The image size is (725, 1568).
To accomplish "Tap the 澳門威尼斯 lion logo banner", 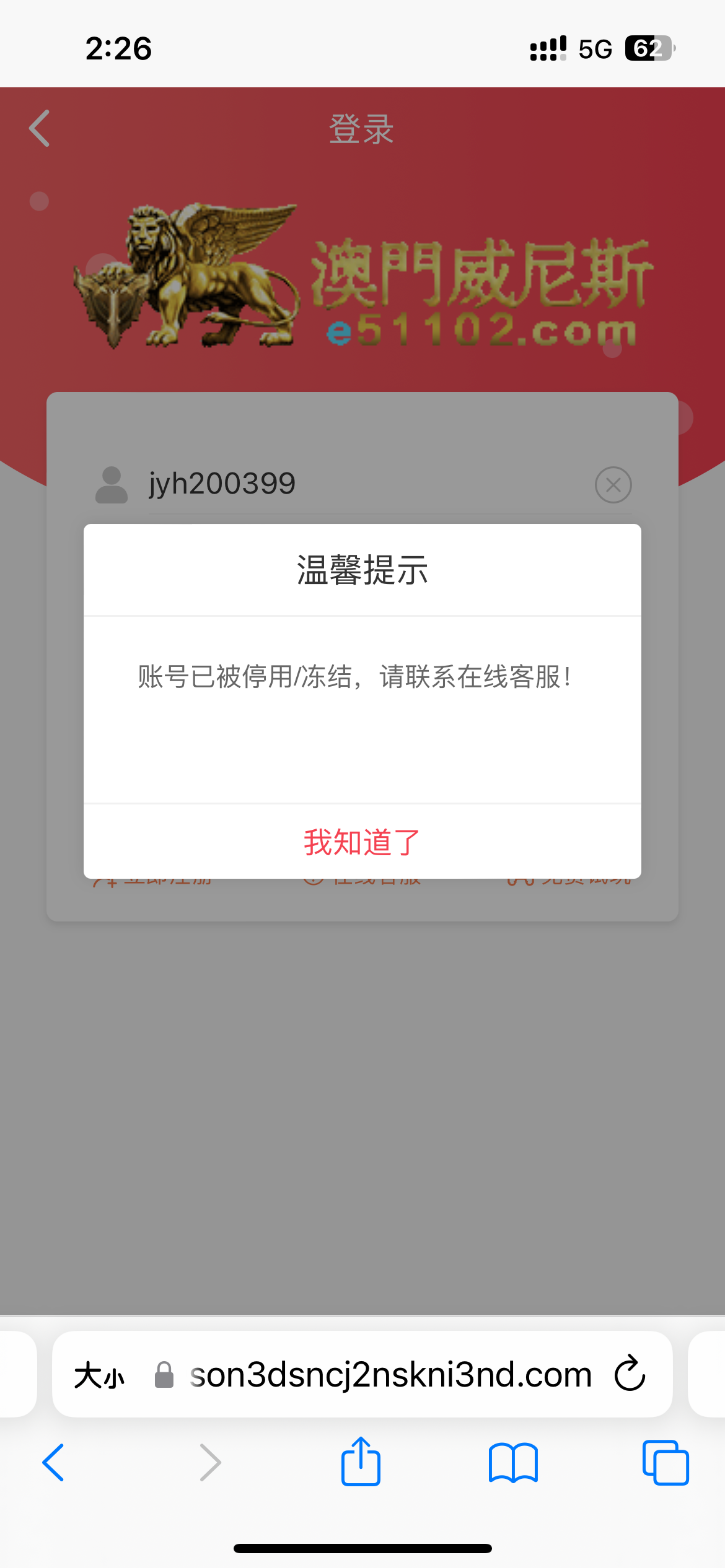I will pyautogui.click(x=362, y=279).
